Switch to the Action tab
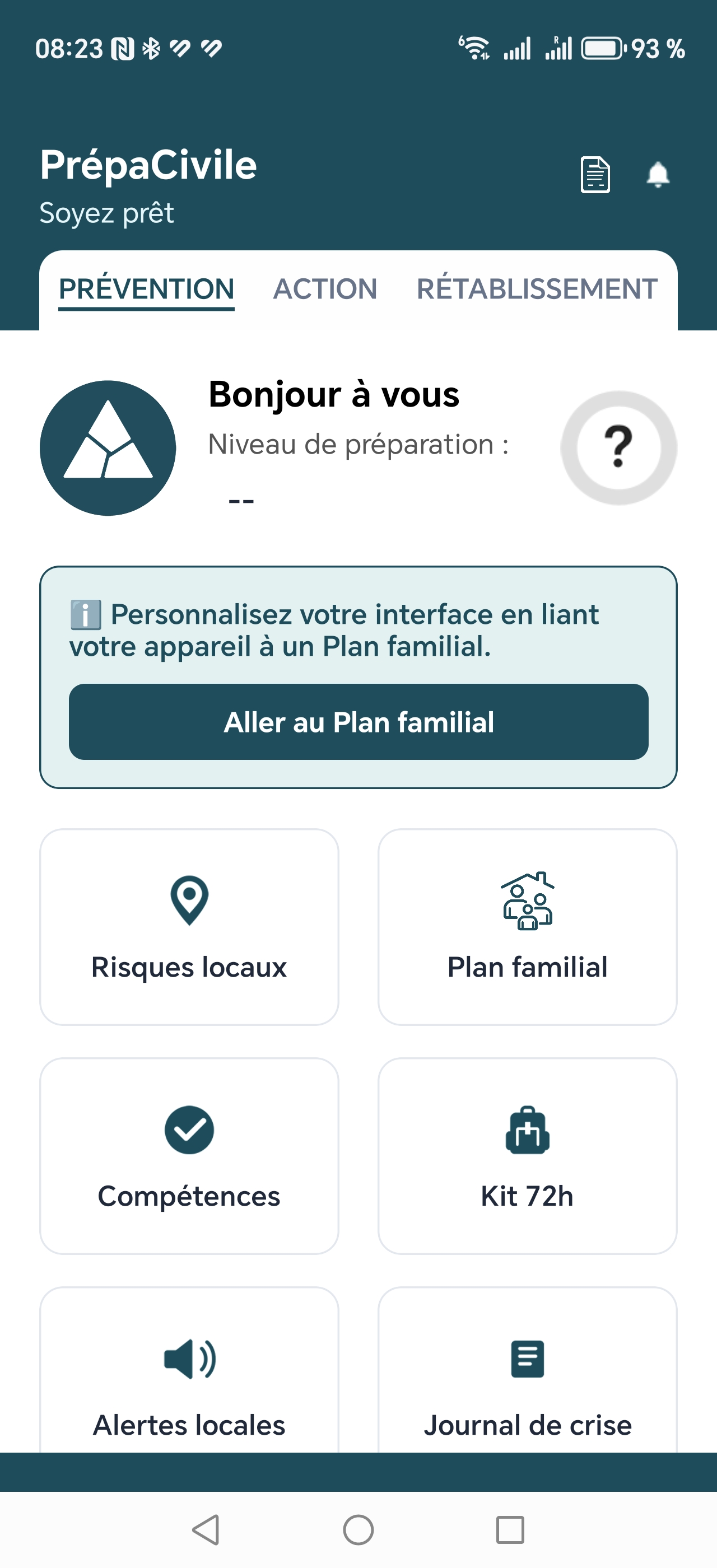The width and height of the screenshot is (717, 1568). pos(325,289)
